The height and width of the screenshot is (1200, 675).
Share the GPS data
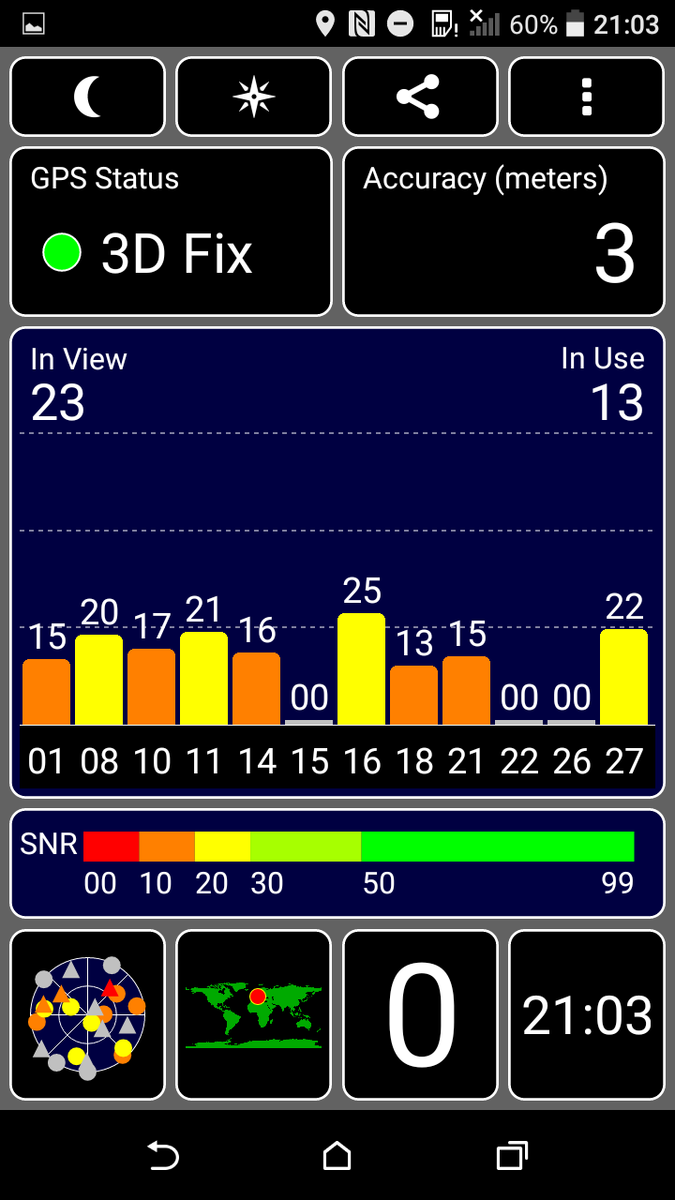tap(419, 97)
